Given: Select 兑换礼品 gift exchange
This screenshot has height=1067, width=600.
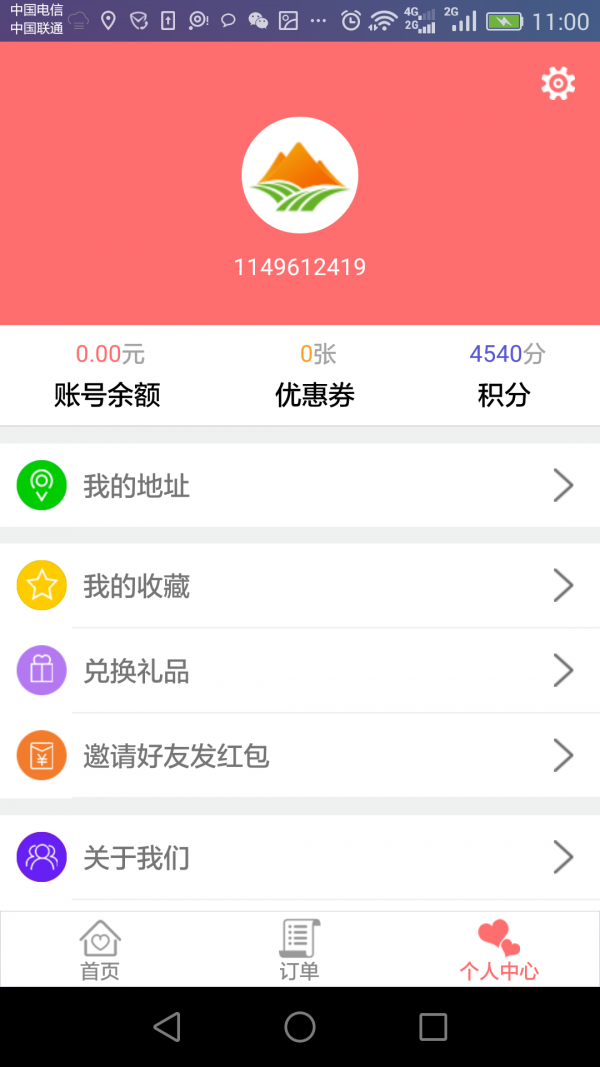Looking at the screenshot, I should pos(300,671).
